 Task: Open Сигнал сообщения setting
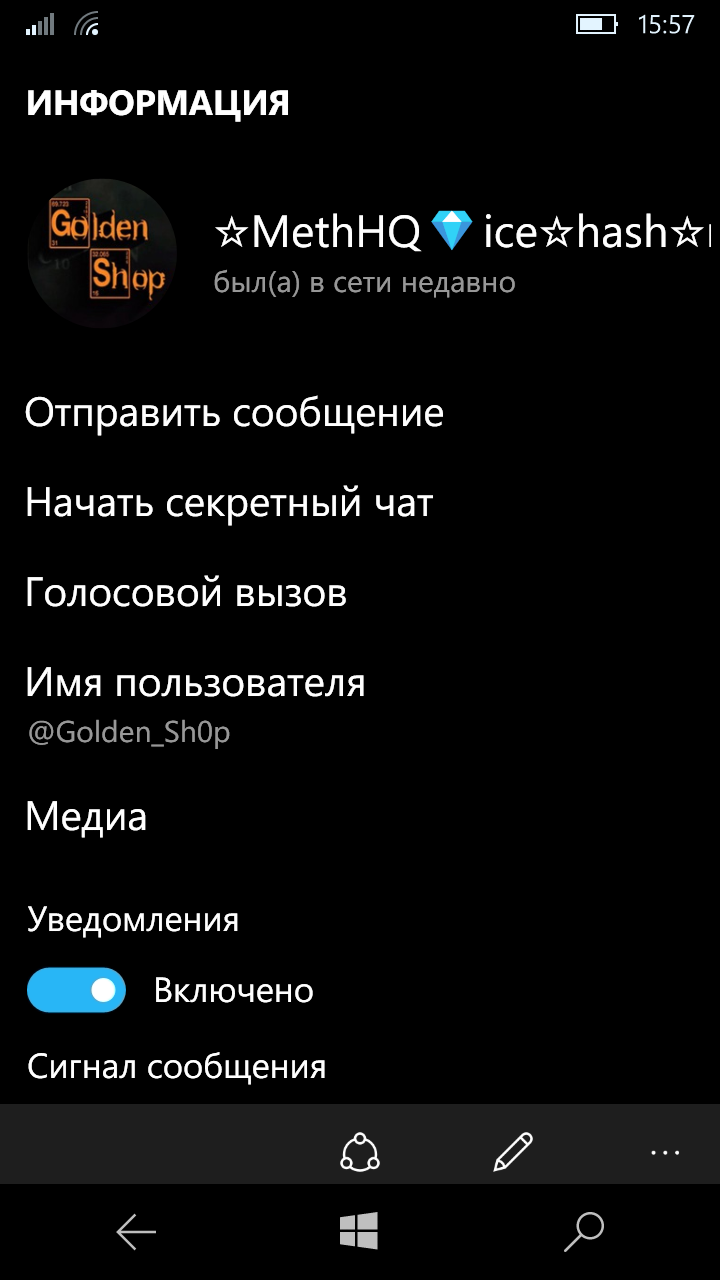[x=177, y=1066]
